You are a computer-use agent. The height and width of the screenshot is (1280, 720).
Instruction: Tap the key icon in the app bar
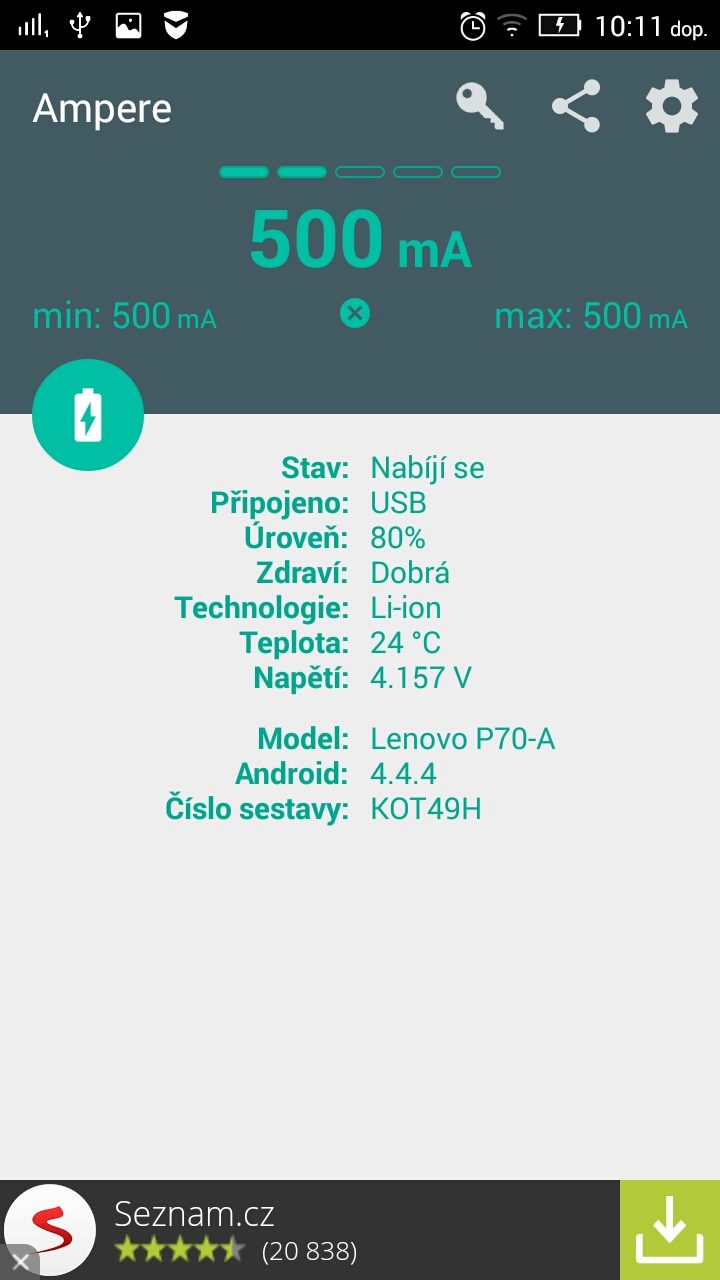pos(480,107)
